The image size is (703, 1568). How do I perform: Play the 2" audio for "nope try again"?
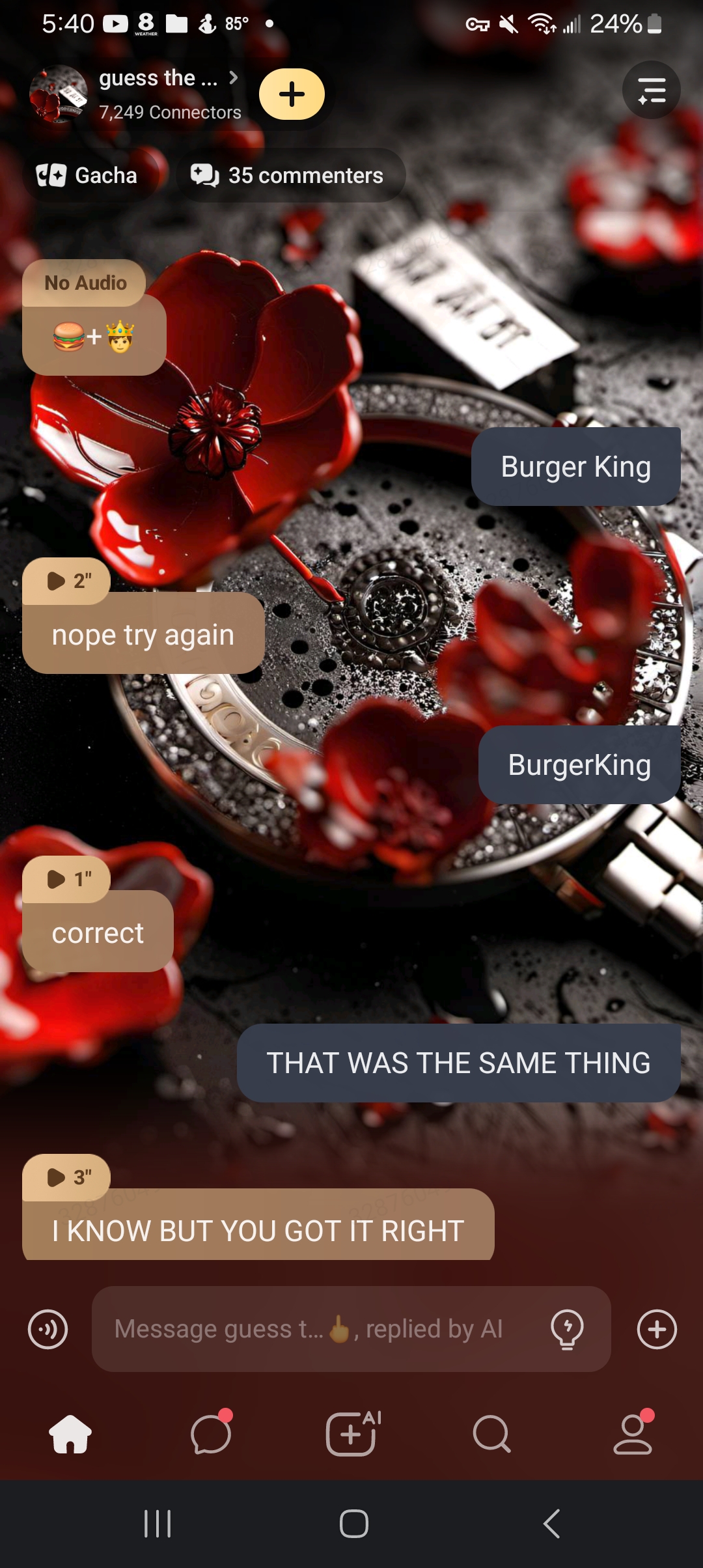(67, 581)
